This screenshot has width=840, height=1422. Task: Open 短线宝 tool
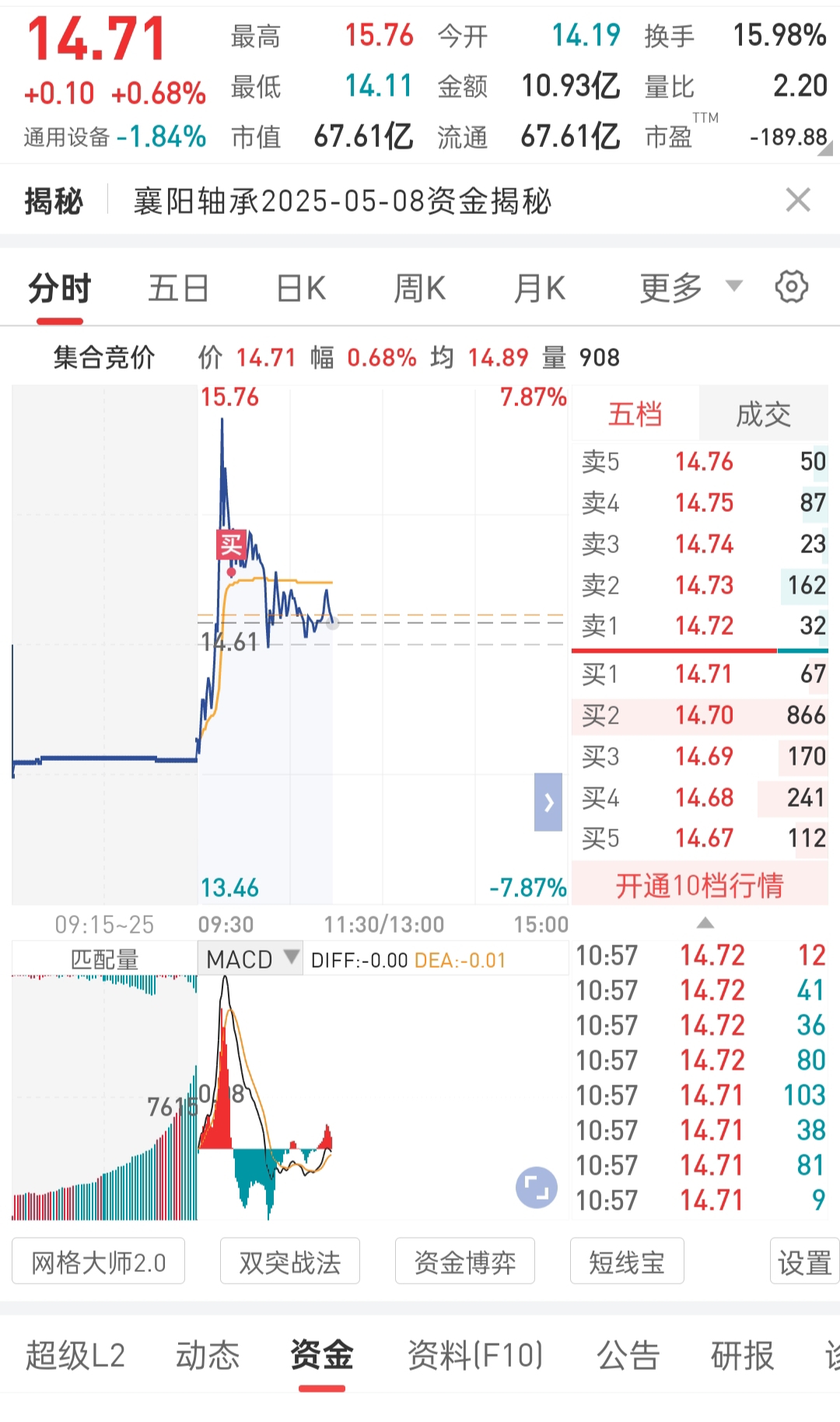[x=627, y=1262]
